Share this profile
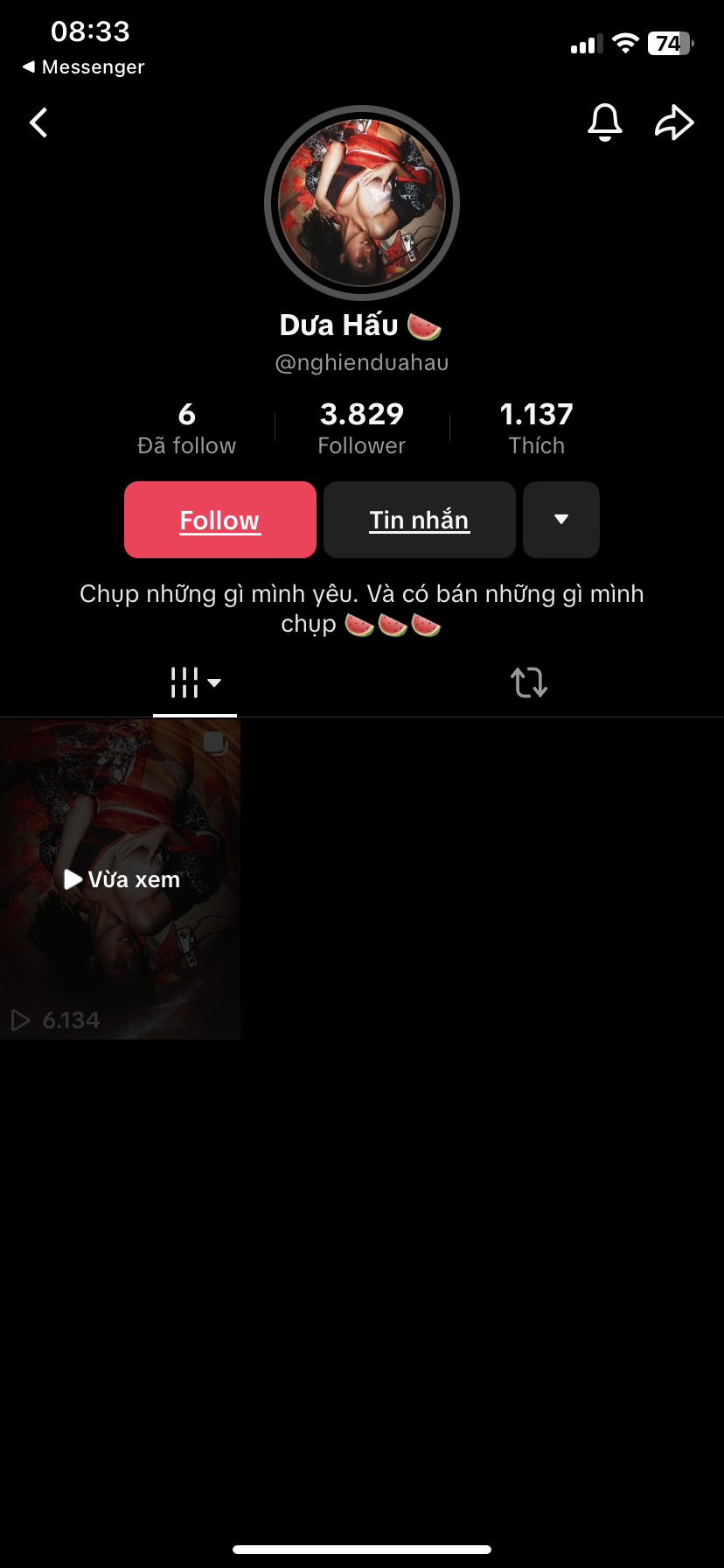Screen dimensions: 724x1568 coord(674,122)
